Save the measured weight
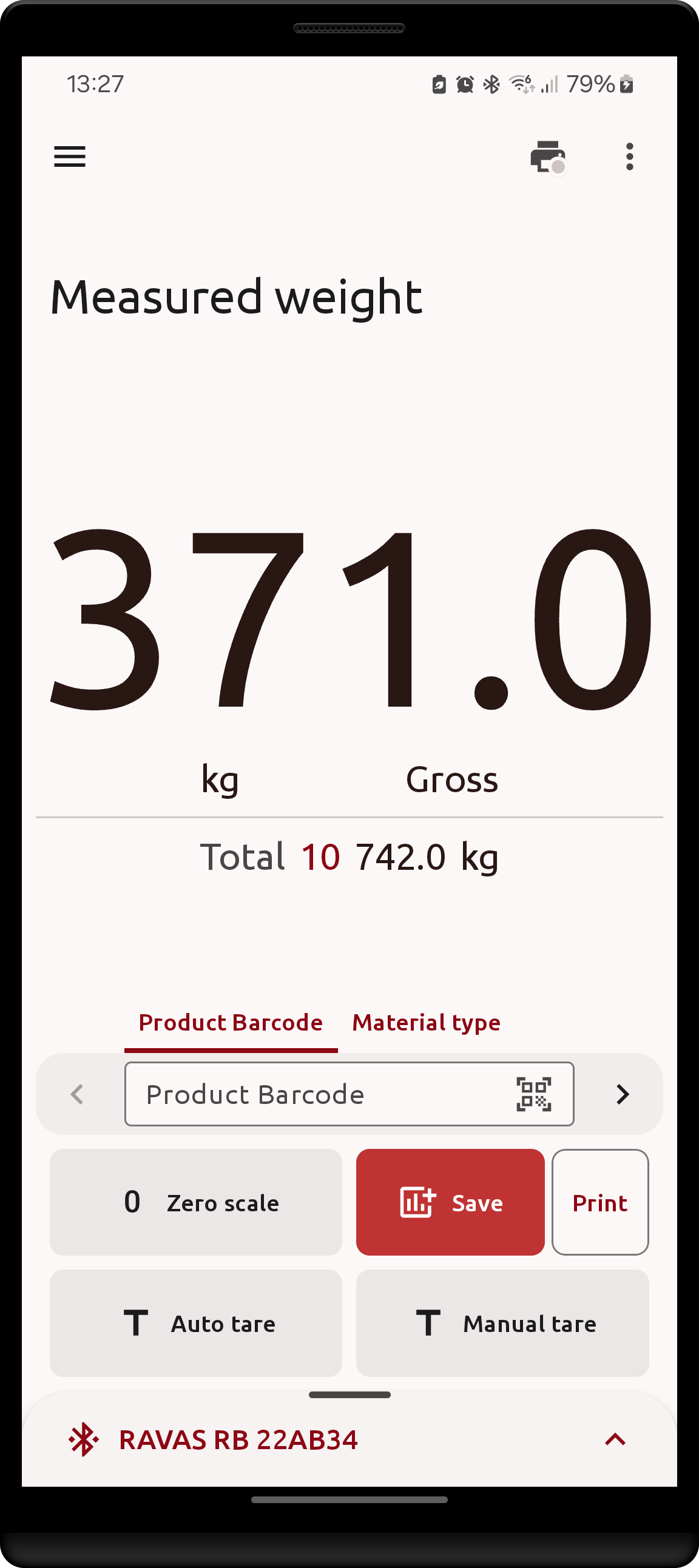 click(450, 1202)
